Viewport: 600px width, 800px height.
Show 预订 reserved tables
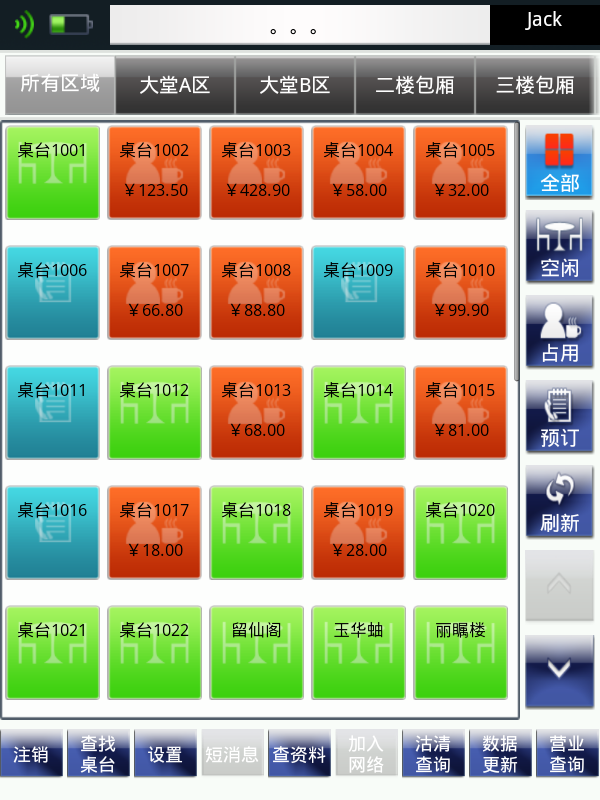tap(559, 417)
